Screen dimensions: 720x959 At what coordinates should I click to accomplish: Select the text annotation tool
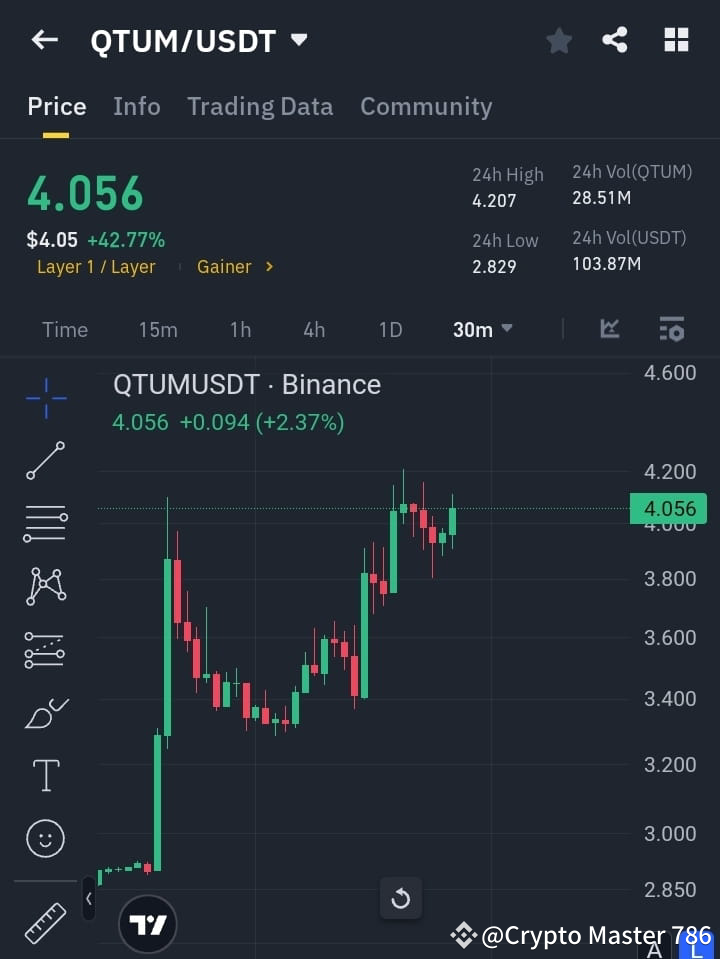click(45, 775)
